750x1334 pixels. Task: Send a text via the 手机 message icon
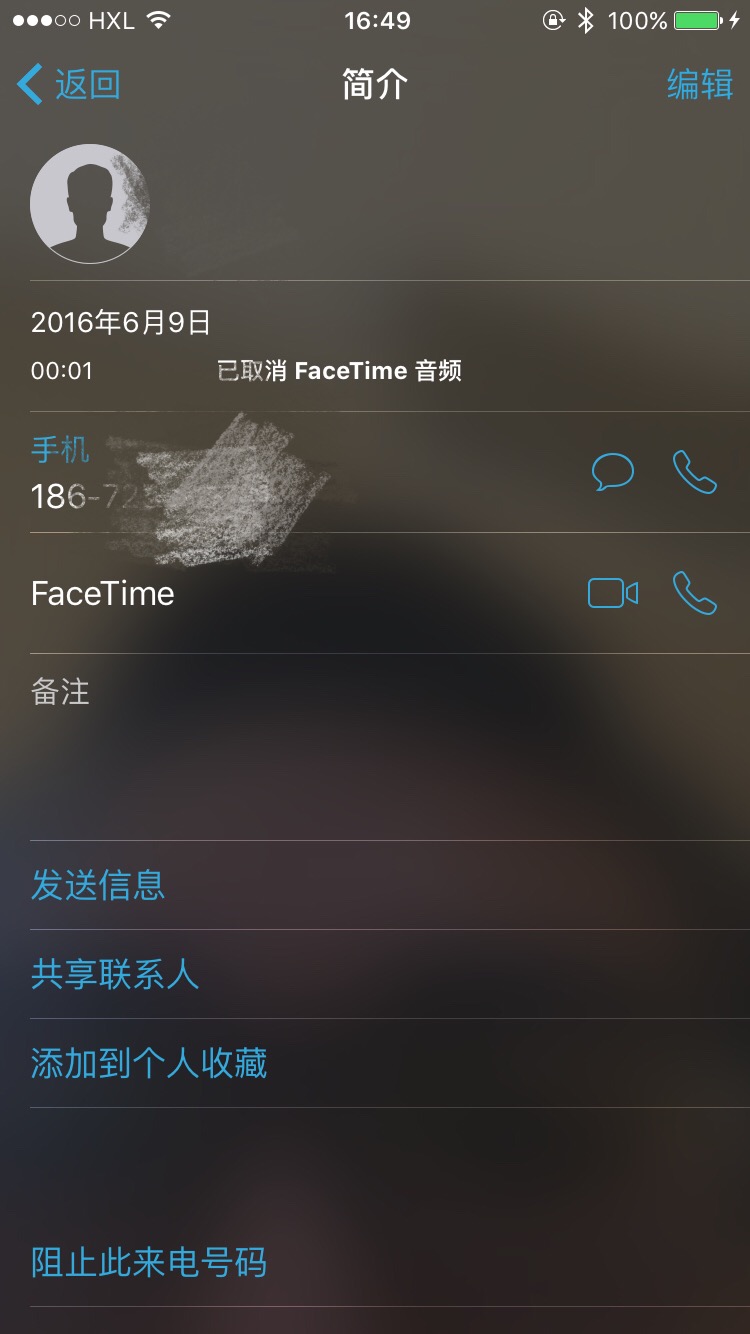[613, 472]
